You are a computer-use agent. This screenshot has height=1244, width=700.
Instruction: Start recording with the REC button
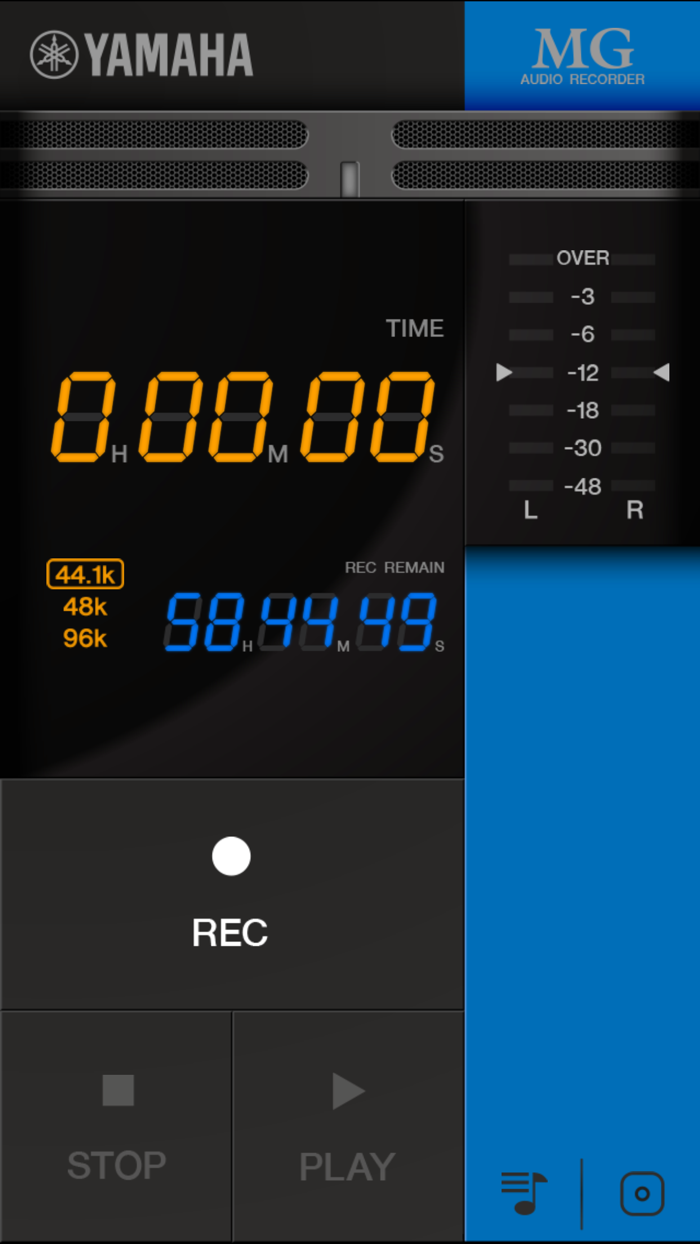click(232, 894)
